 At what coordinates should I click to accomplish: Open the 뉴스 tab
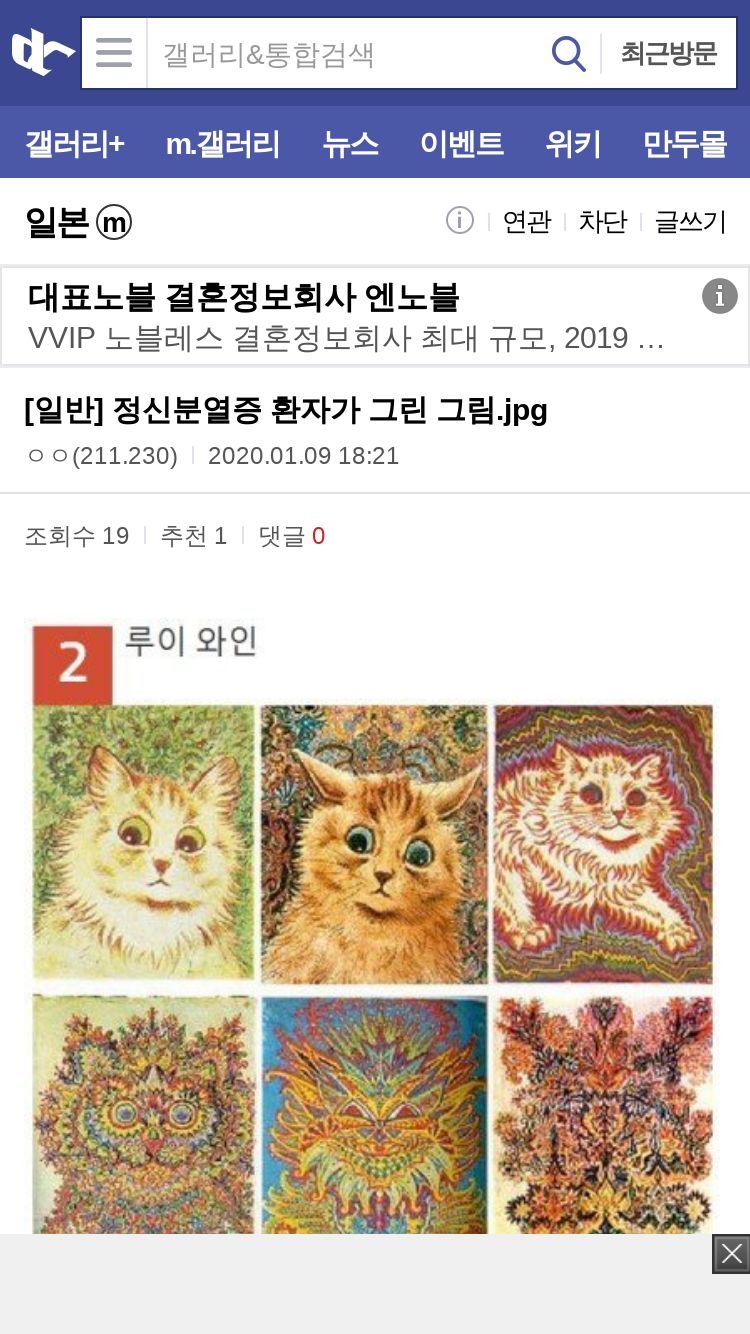[350, 144]
